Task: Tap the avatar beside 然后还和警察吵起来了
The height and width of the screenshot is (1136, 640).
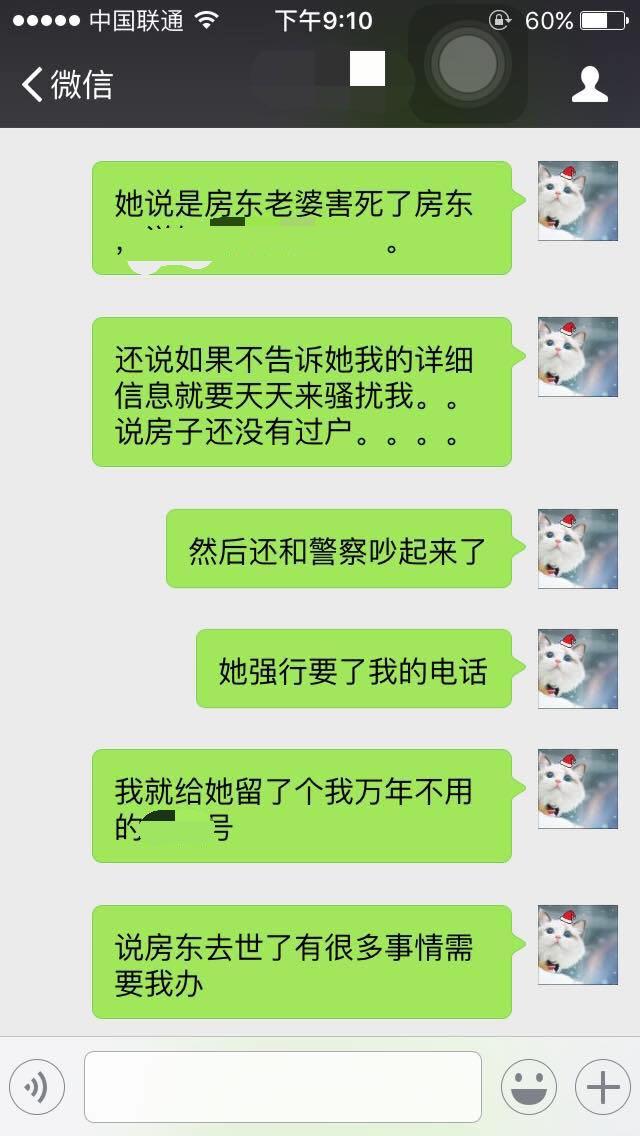Action: (x=578, y=548)
